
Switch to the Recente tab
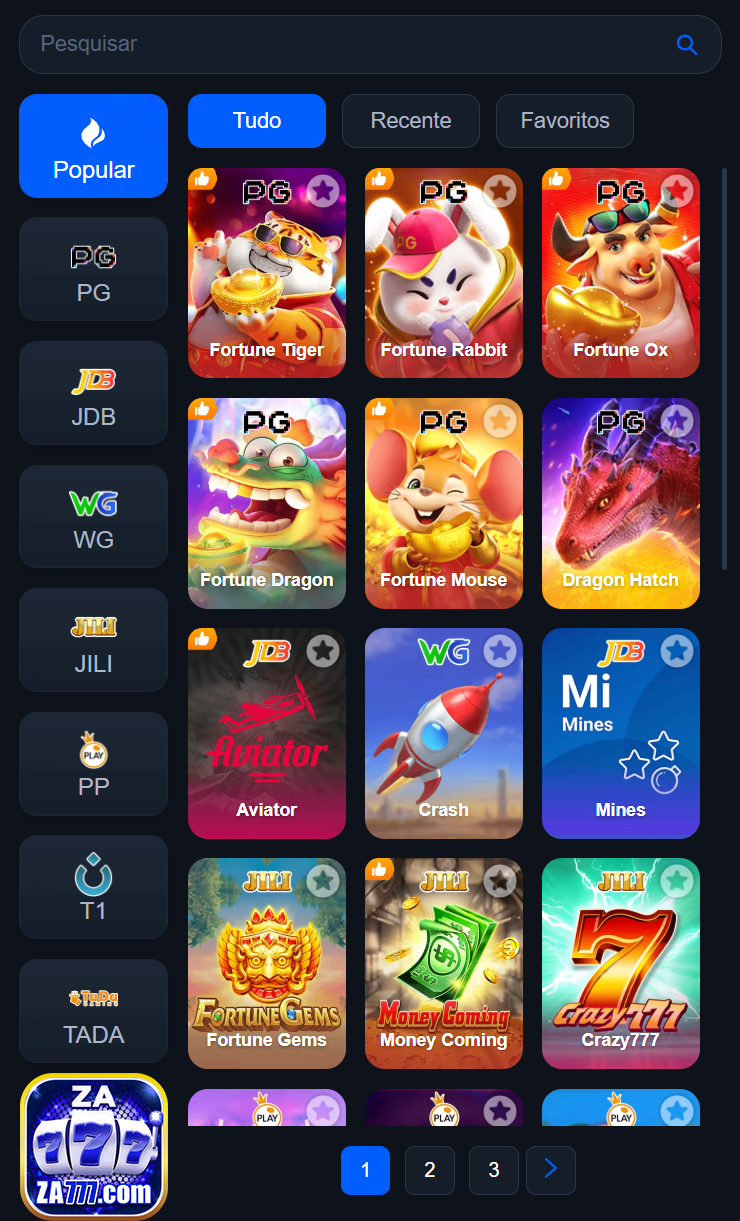coord(410,120)
